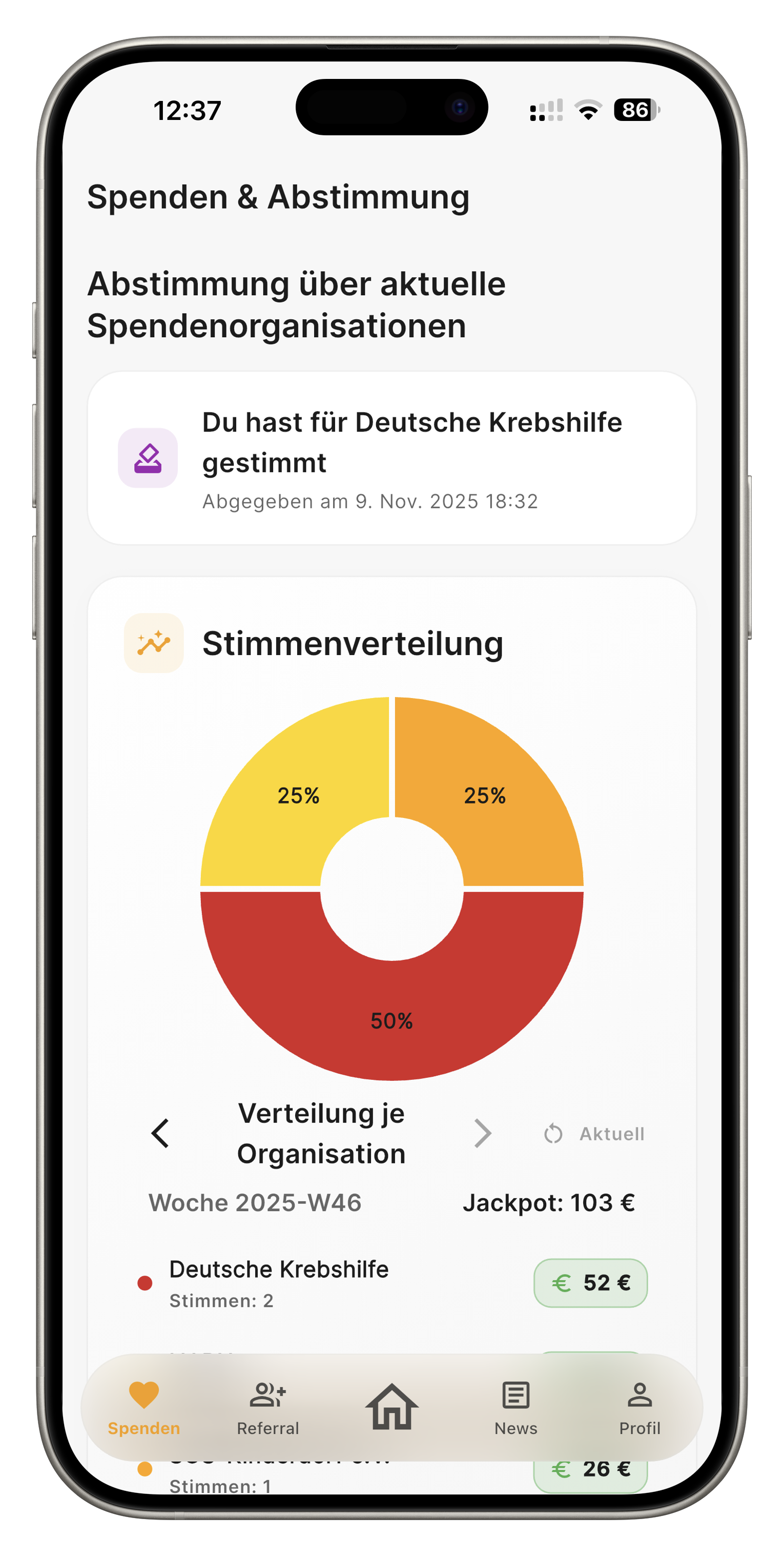Click the red 50% donut segment
Screen dimensions: 784x1556
point(391,1021)
